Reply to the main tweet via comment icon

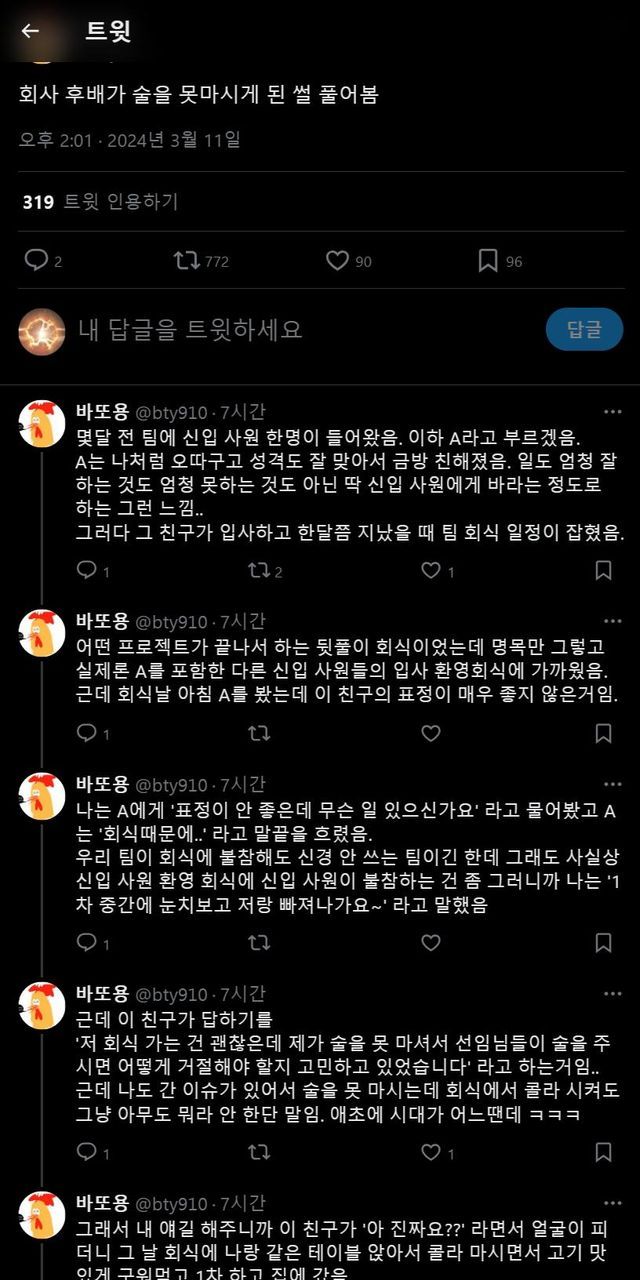coord(37,261)
